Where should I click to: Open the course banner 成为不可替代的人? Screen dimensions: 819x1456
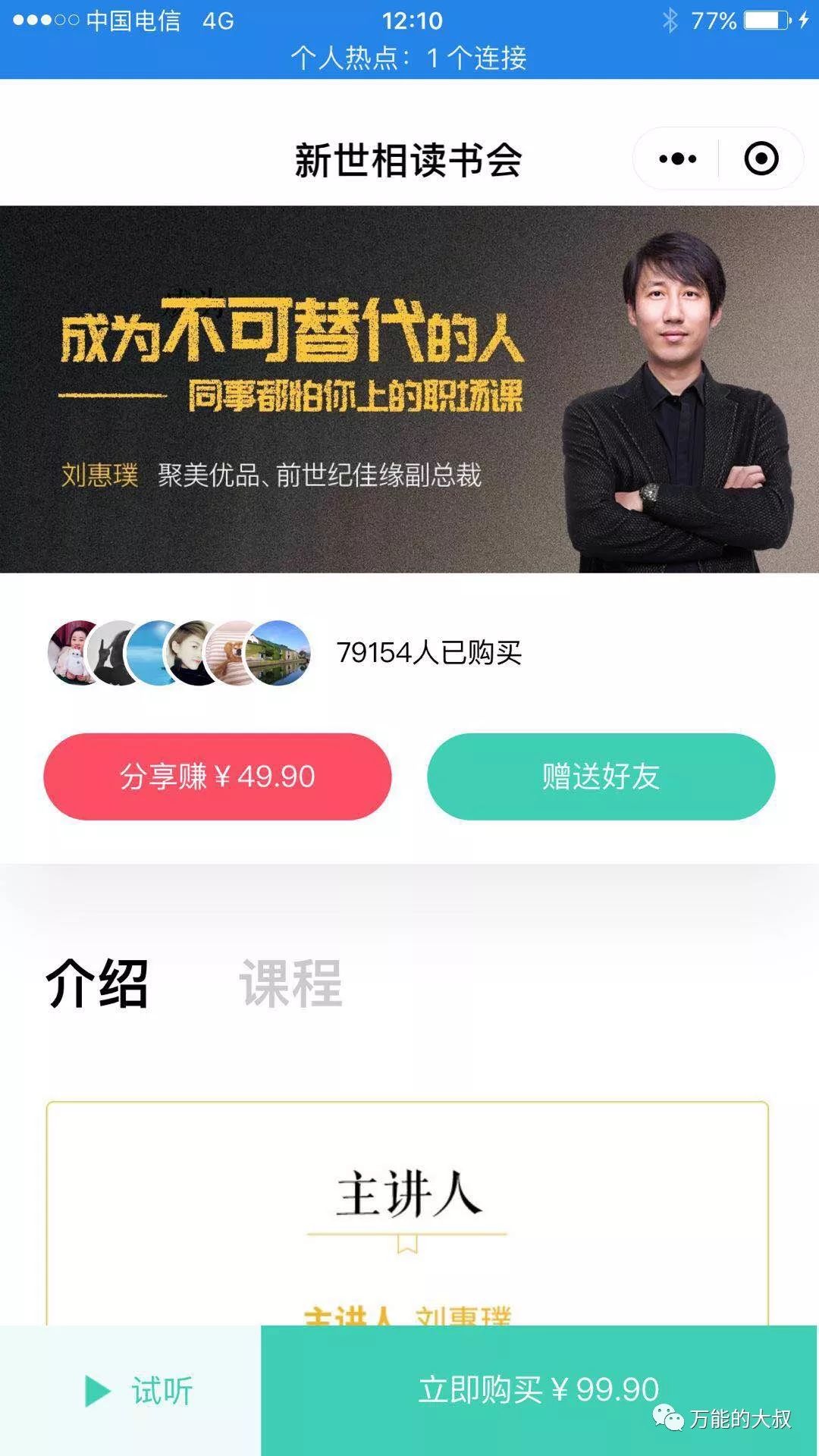coord(409,388)
